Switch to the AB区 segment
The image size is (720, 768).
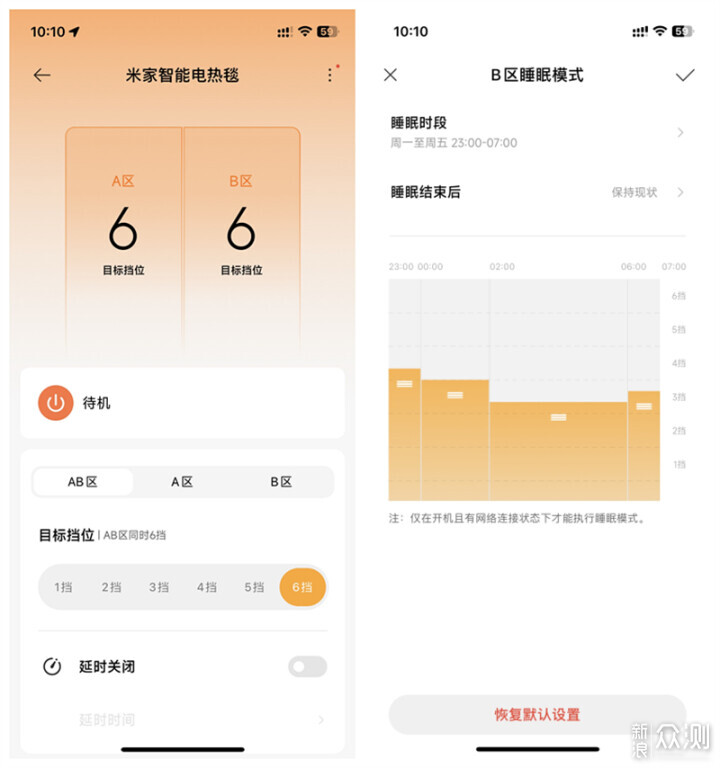[83, 482]
